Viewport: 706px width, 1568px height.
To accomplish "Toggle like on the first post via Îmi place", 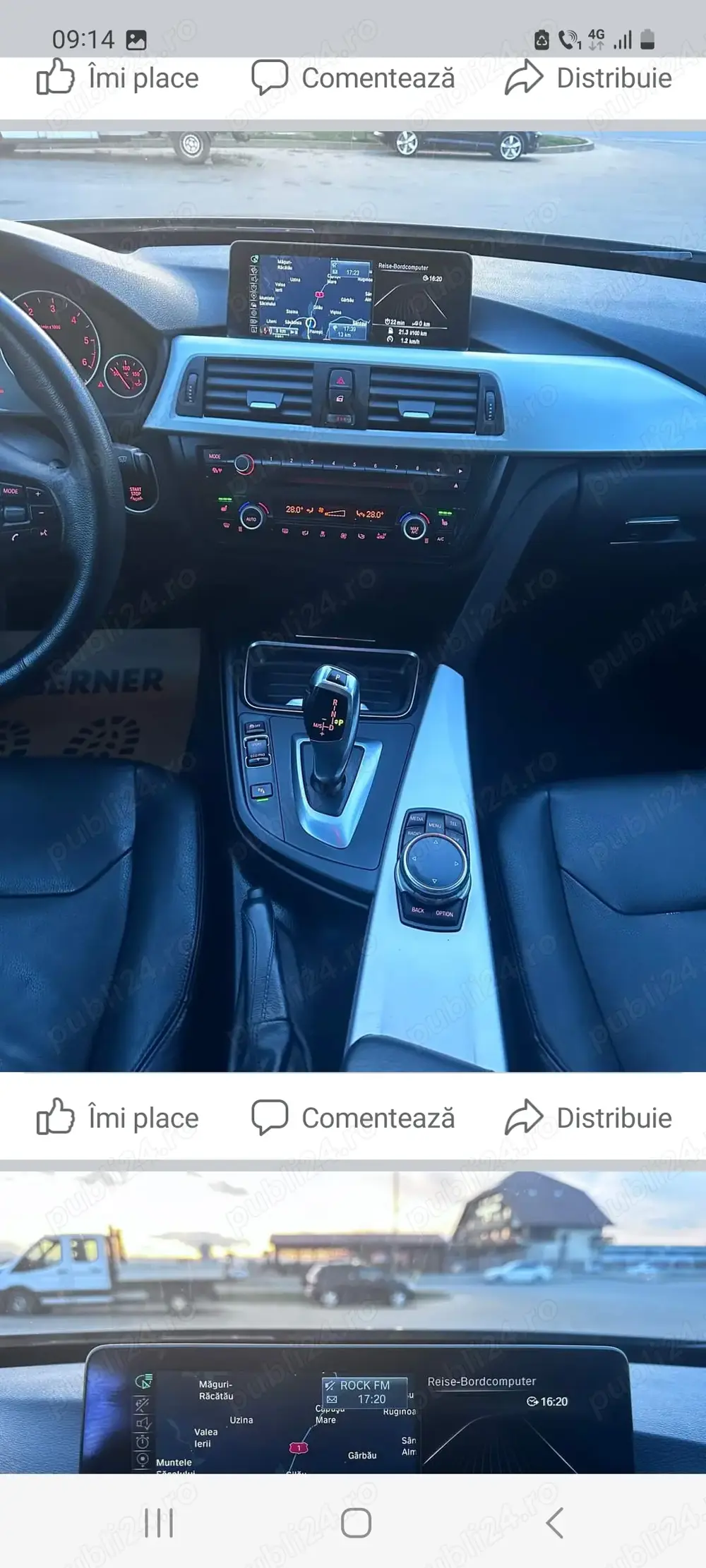I will click(145, 78).
